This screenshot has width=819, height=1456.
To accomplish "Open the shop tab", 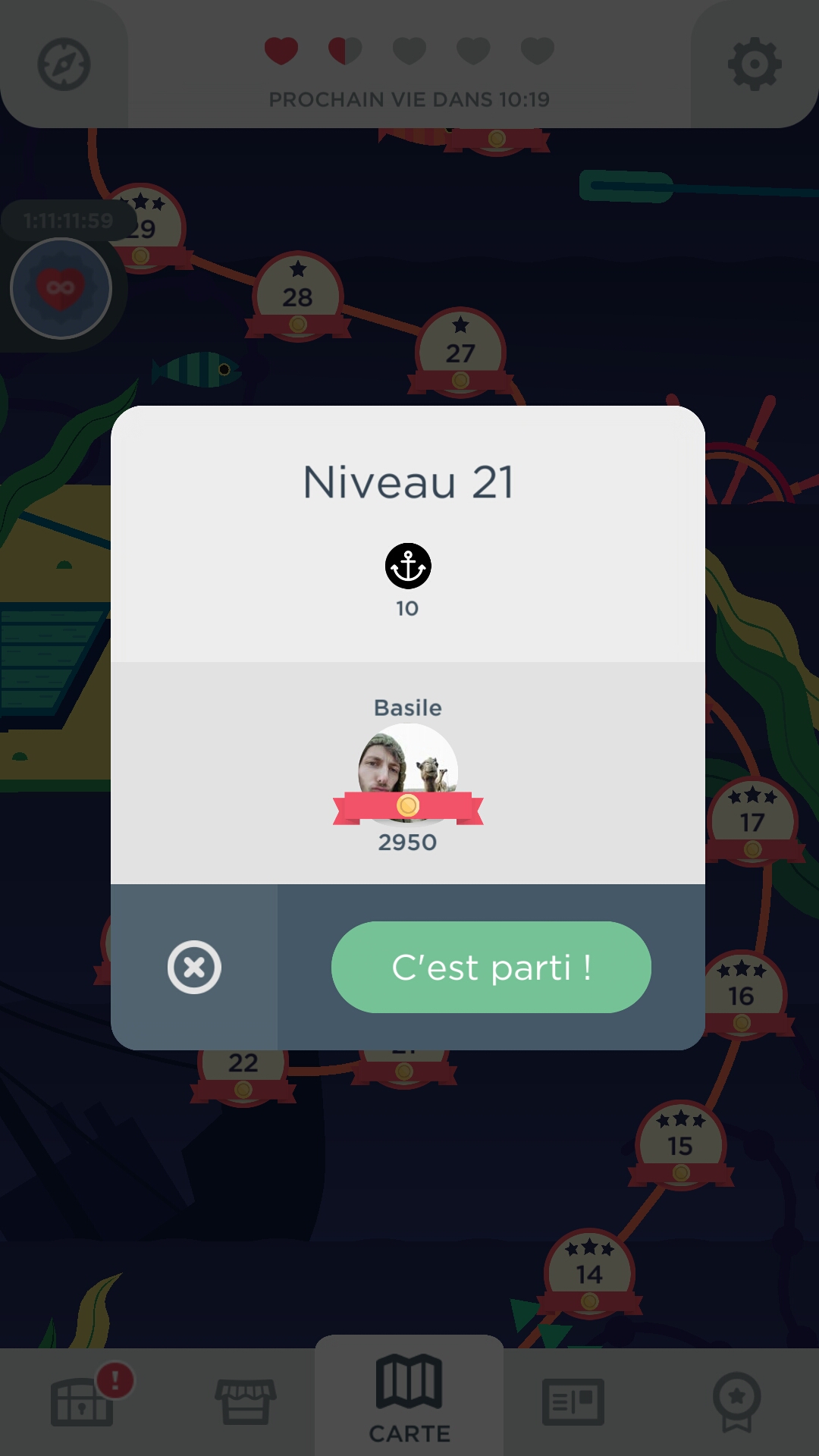I will coord(246,1401).
